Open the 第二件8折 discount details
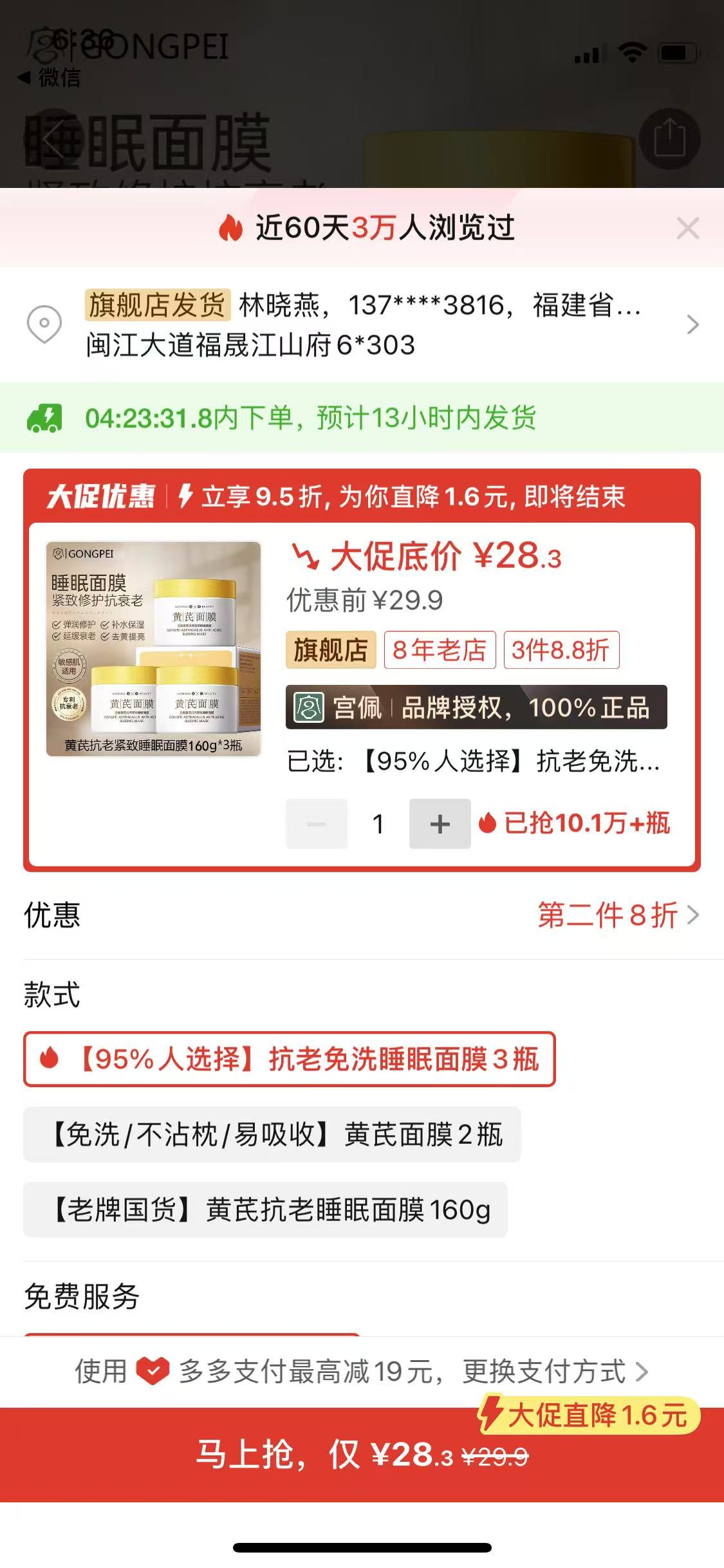 coord(617,915)
